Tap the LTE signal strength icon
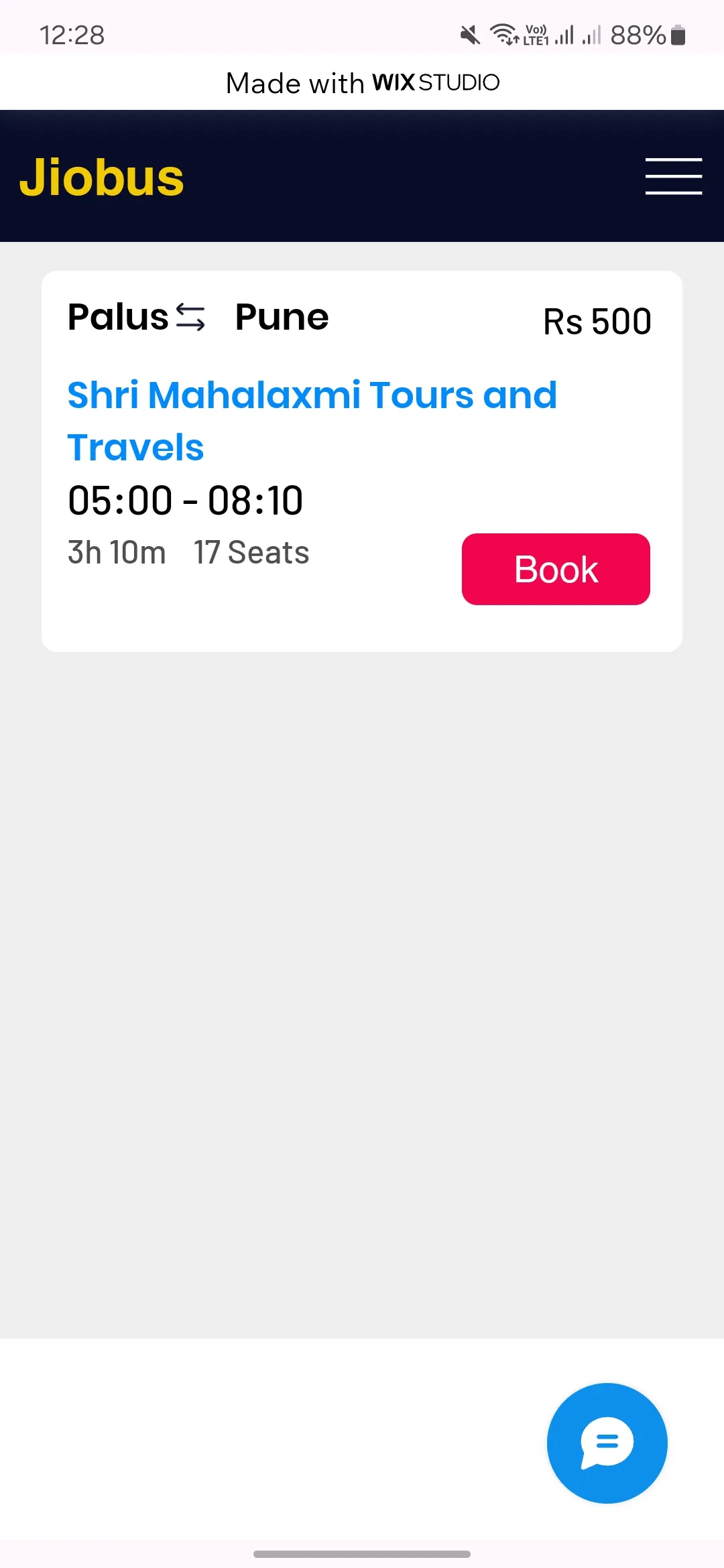Viewport: 724px width, 1568px height. tap(565, 35)
